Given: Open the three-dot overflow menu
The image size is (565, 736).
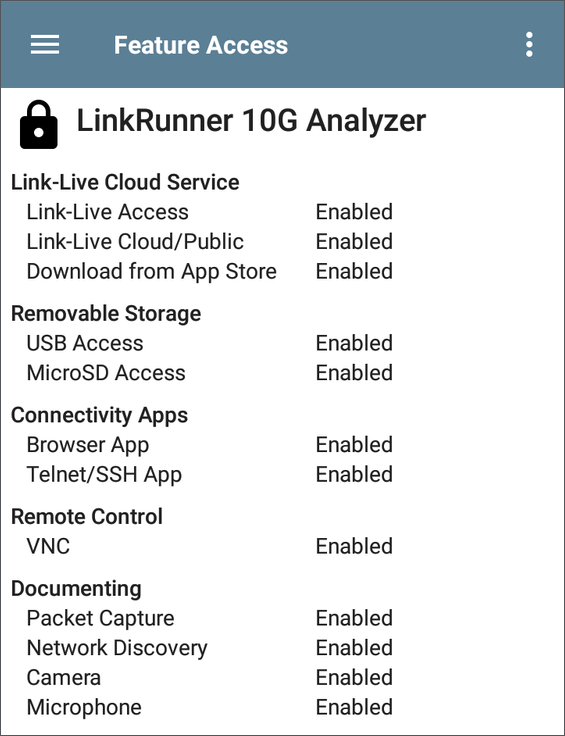Looking at the screenshot, I should coord(529,45).
